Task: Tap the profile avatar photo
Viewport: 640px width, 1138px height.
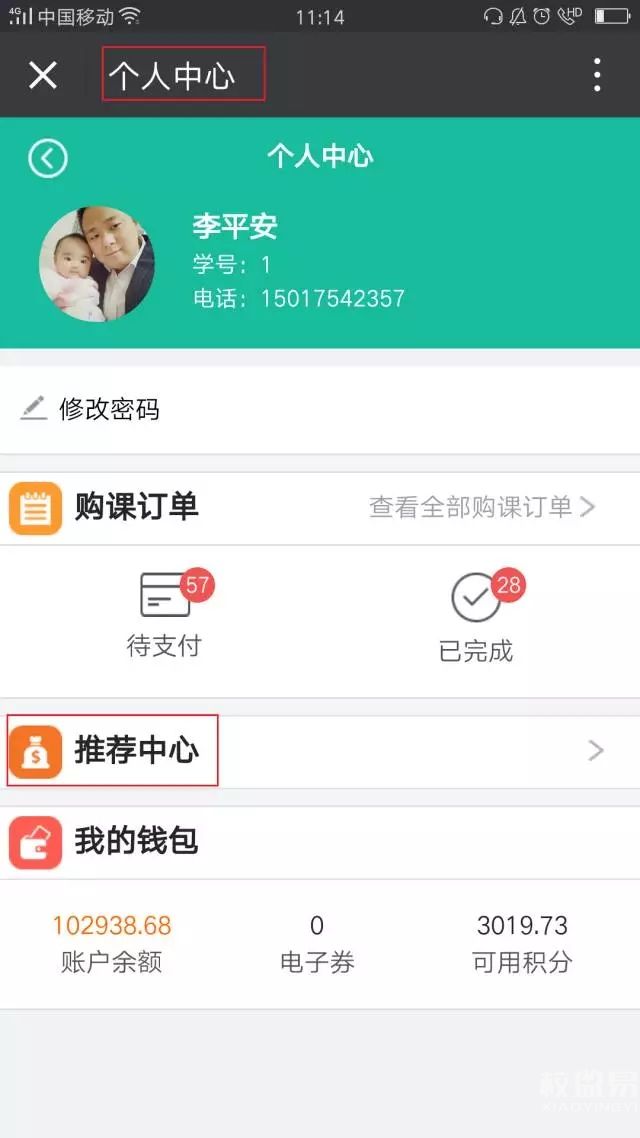Action: pyautogui.click(x=97, y=264)
